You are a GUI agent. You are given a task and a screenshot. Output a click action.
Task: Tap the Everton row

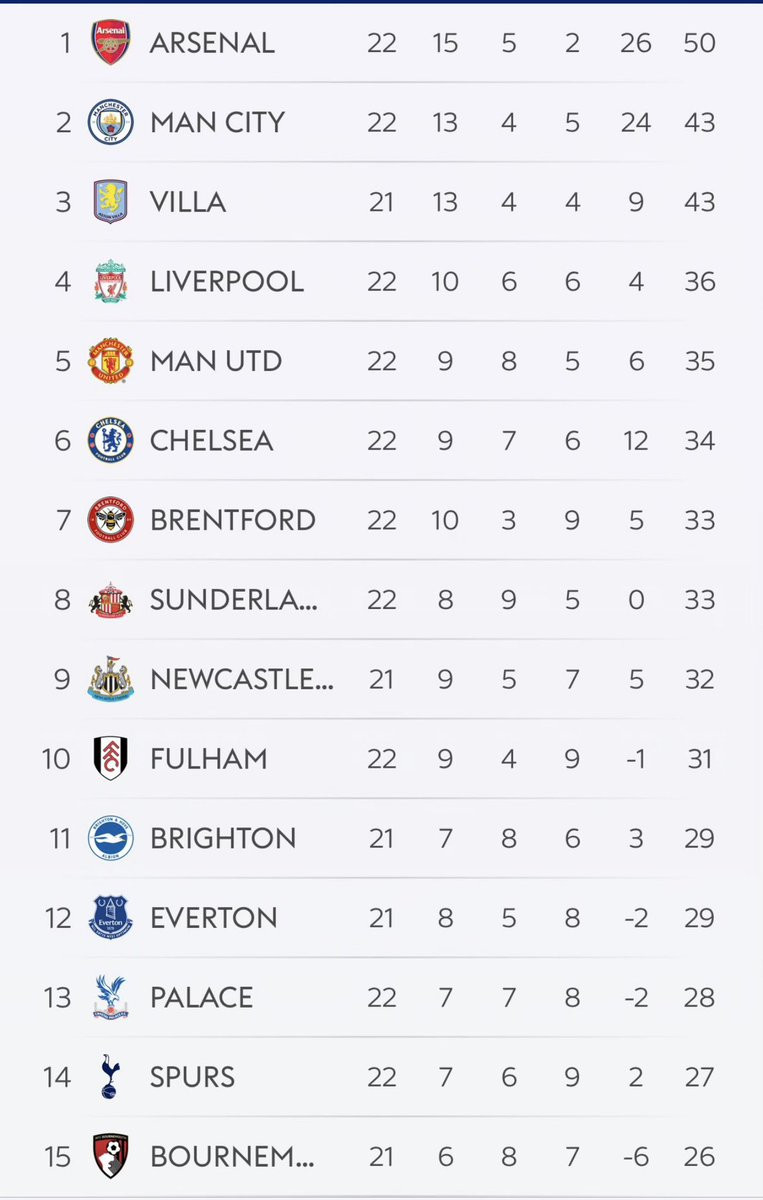pyautogui.click(x=213, y=917)
